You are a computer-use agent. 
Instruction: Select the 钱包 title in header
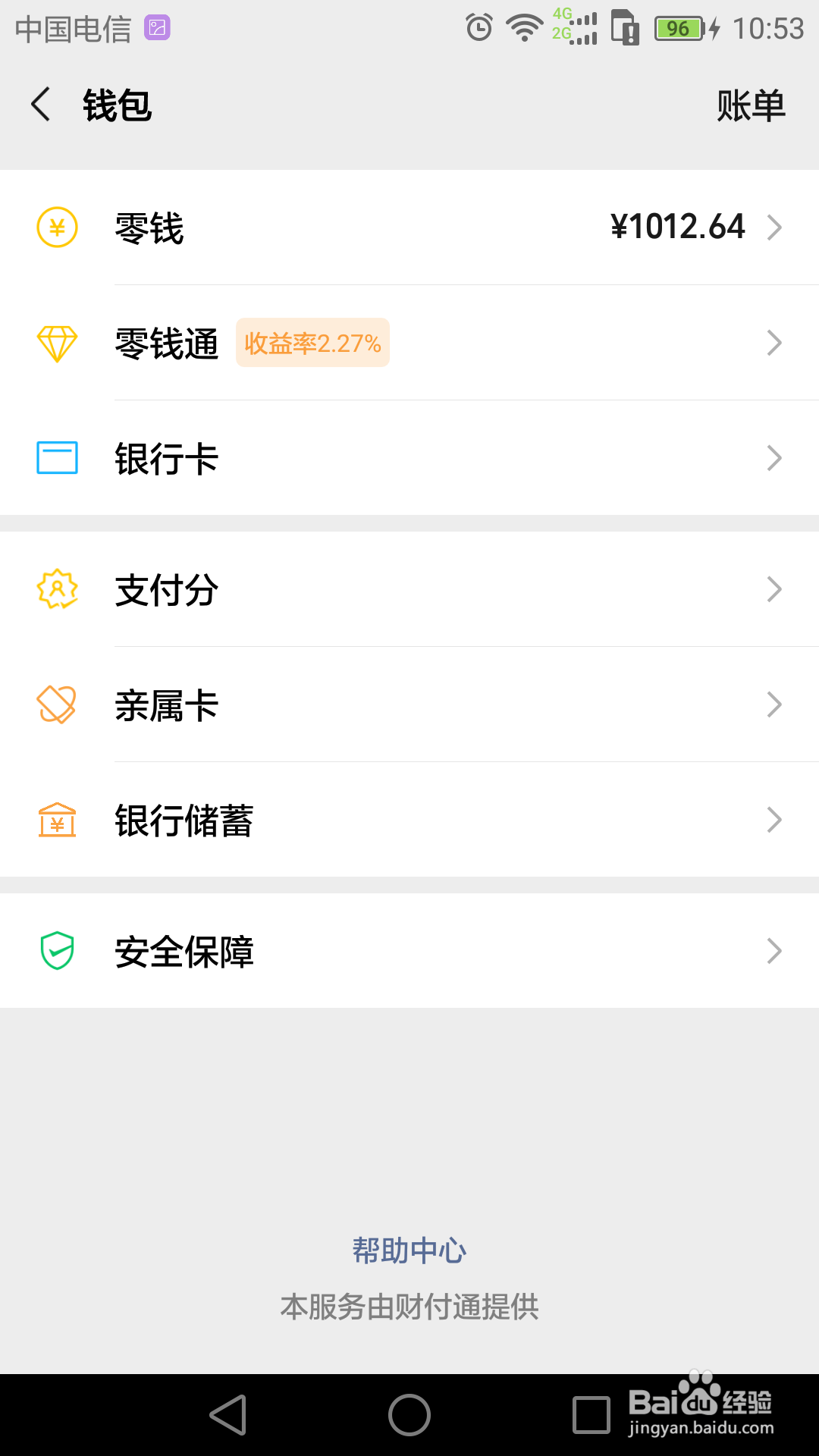[118, 105]
